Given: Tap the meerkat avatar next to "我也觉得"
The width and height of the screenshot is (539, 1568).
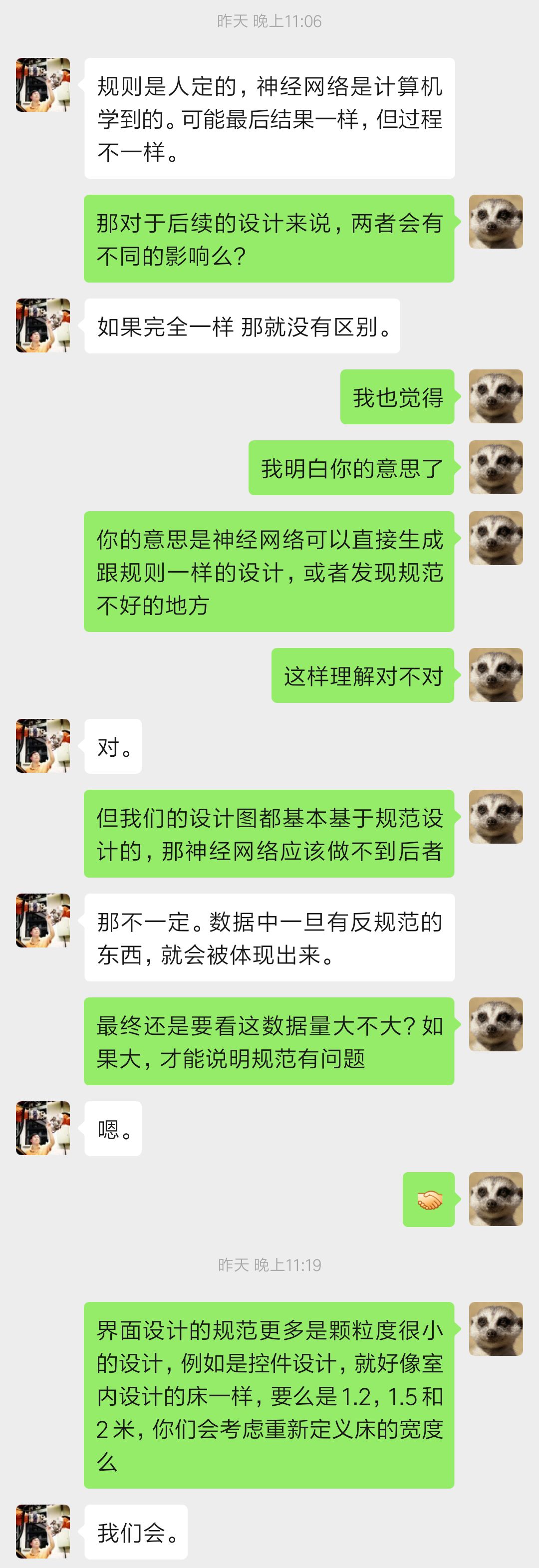Looking at the screenshot, I should coord(496,396).
